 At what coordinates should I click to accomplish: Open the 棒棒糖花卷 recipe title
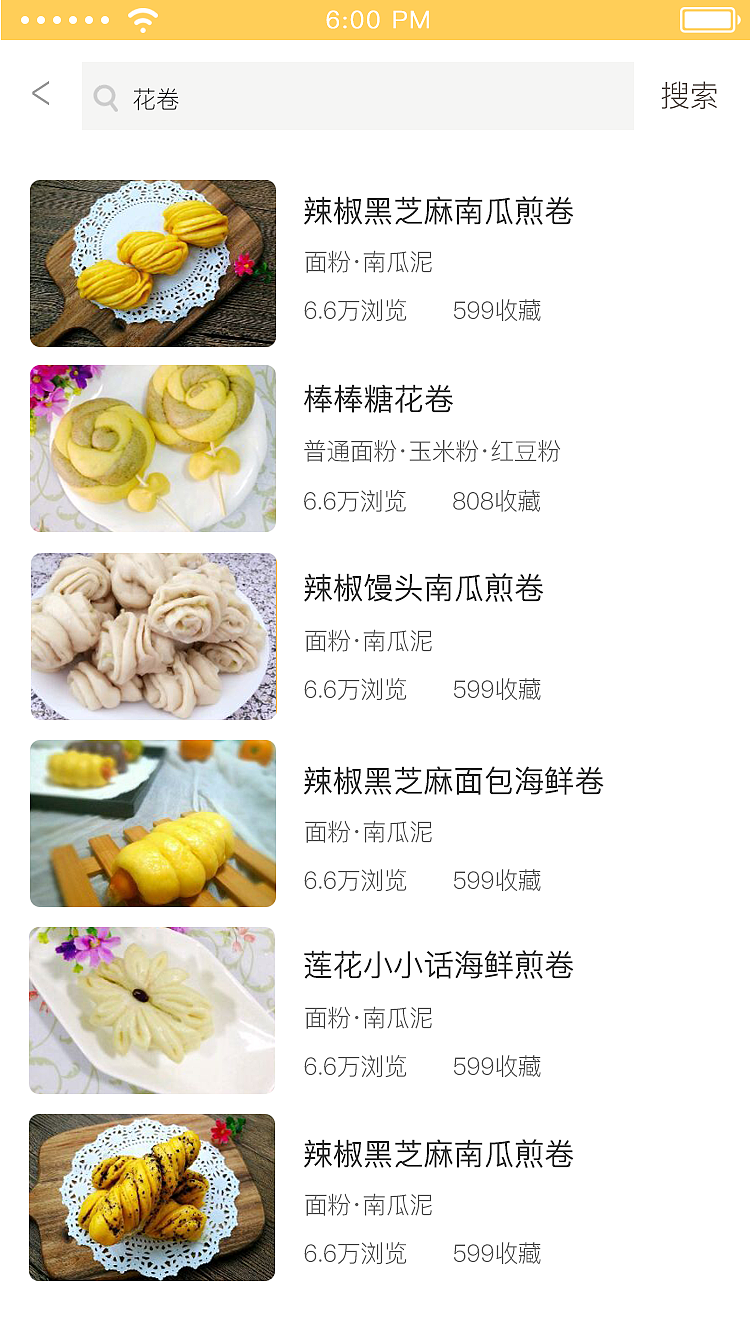click(378, 399)
